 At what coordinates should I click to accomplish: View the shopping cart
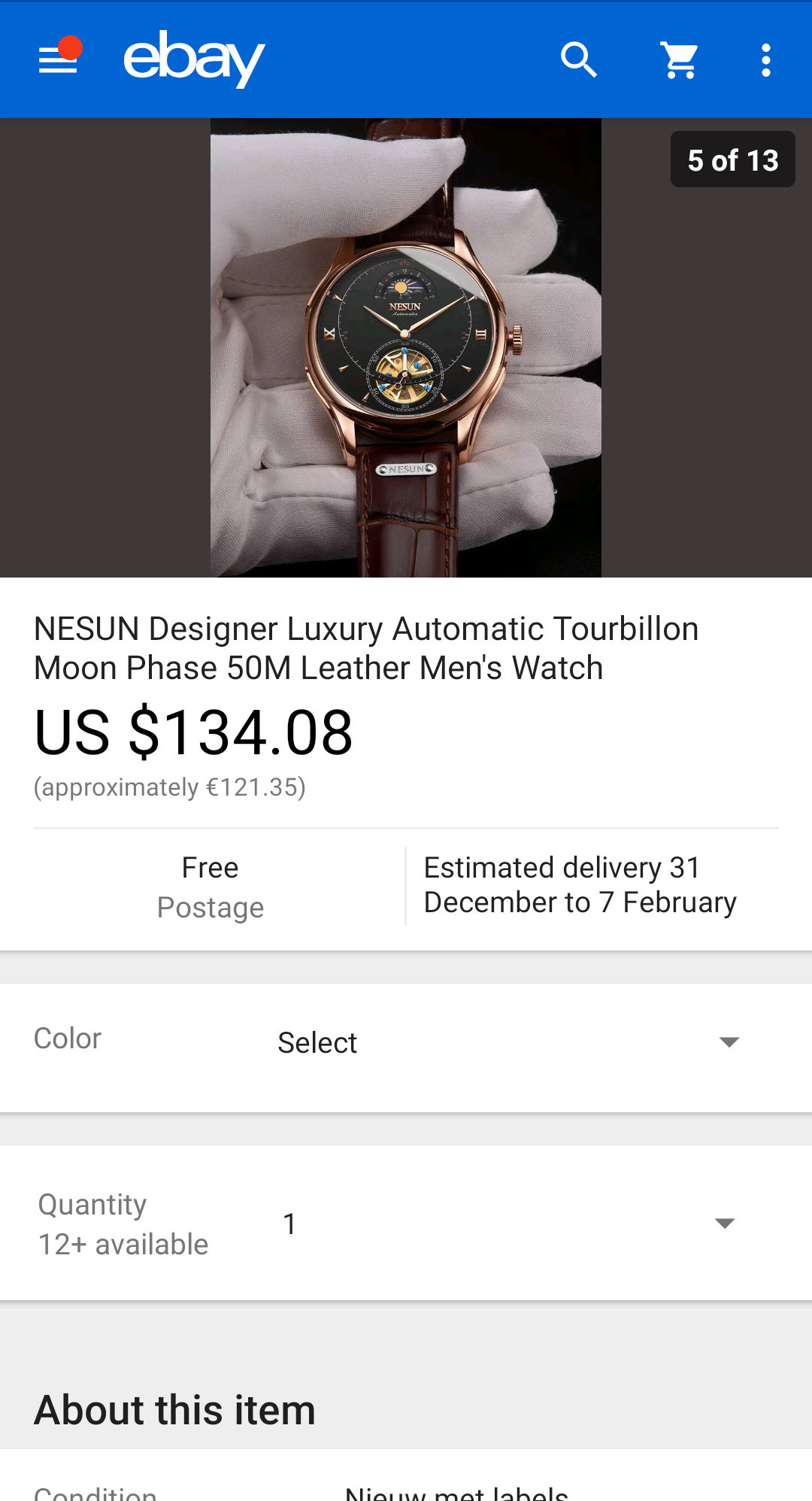click(680, 60)
